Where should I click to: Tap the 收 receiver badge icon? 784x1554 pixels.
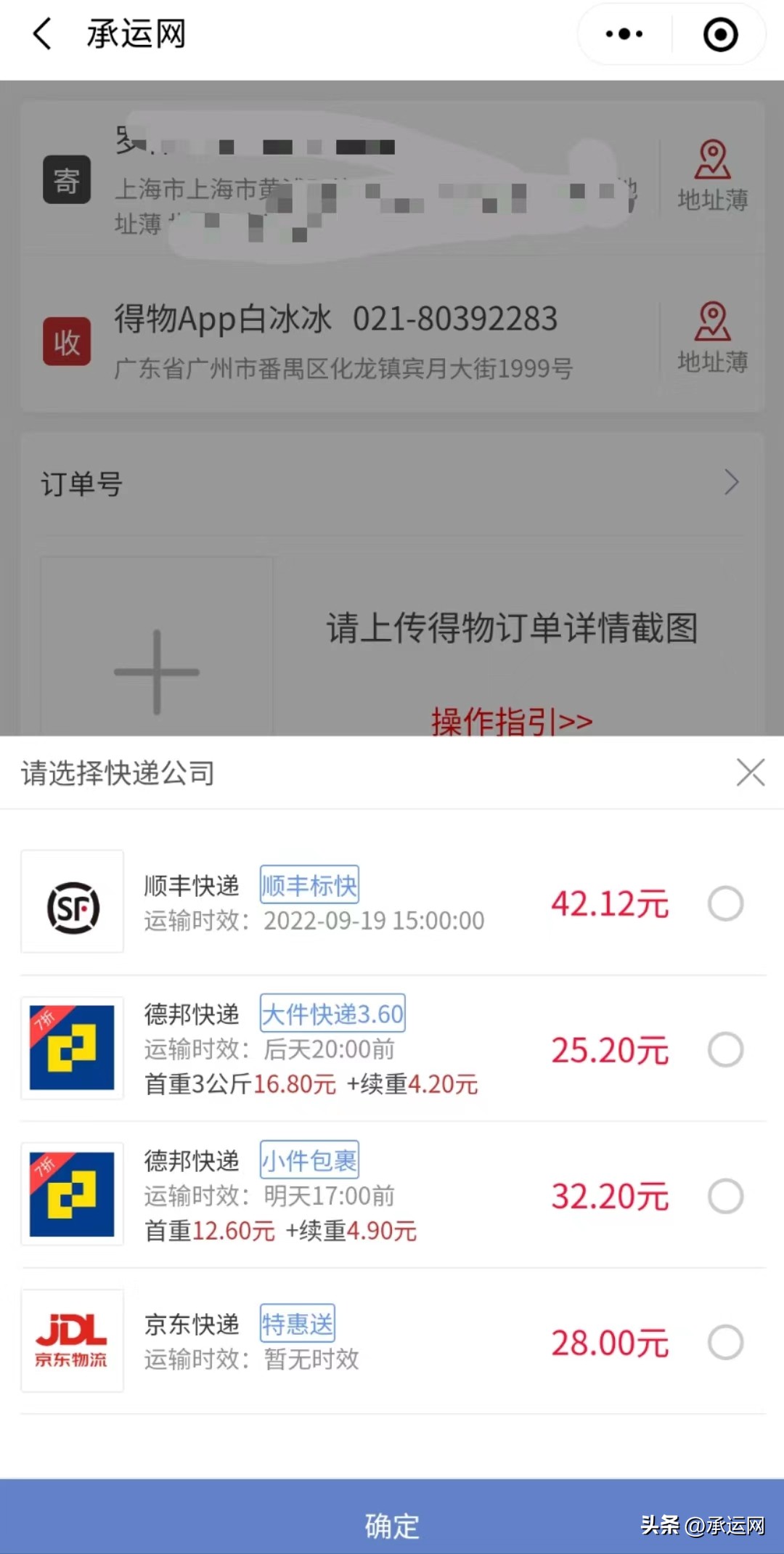pyautogui.click(x=66, y=341)
